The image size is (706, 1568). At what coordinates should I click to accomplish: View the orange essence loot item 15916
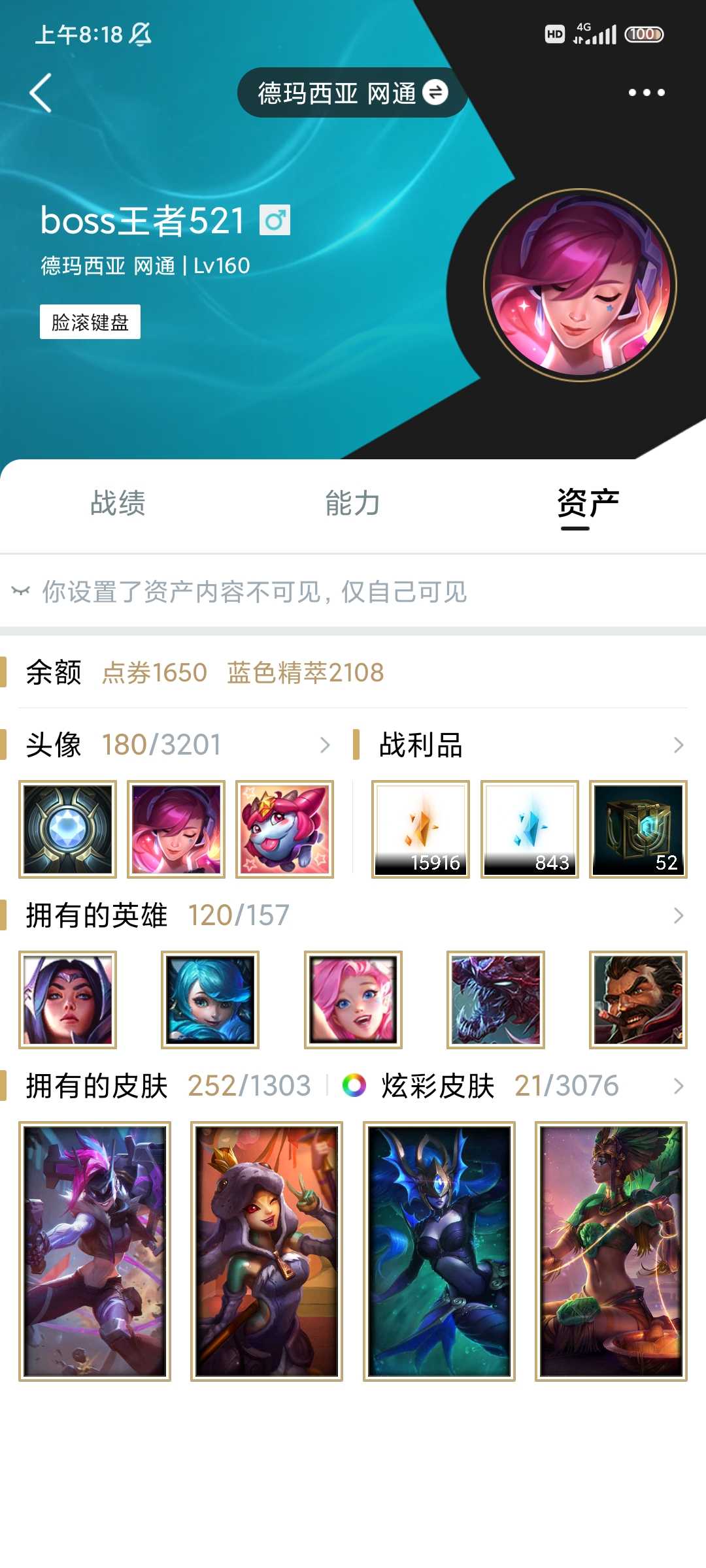click(421, 830)
